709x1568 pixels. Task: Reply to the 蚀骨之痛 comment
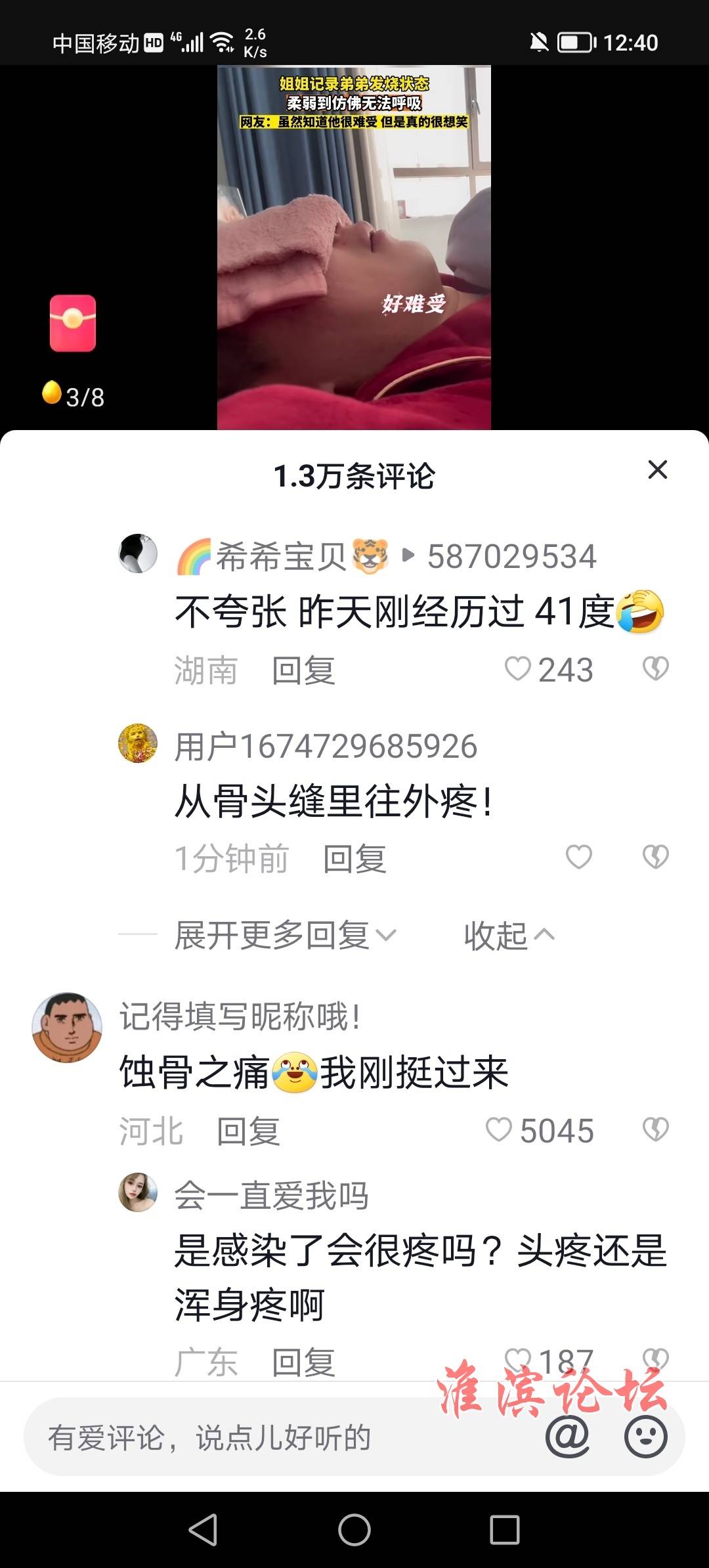[x=248, y=1131]
